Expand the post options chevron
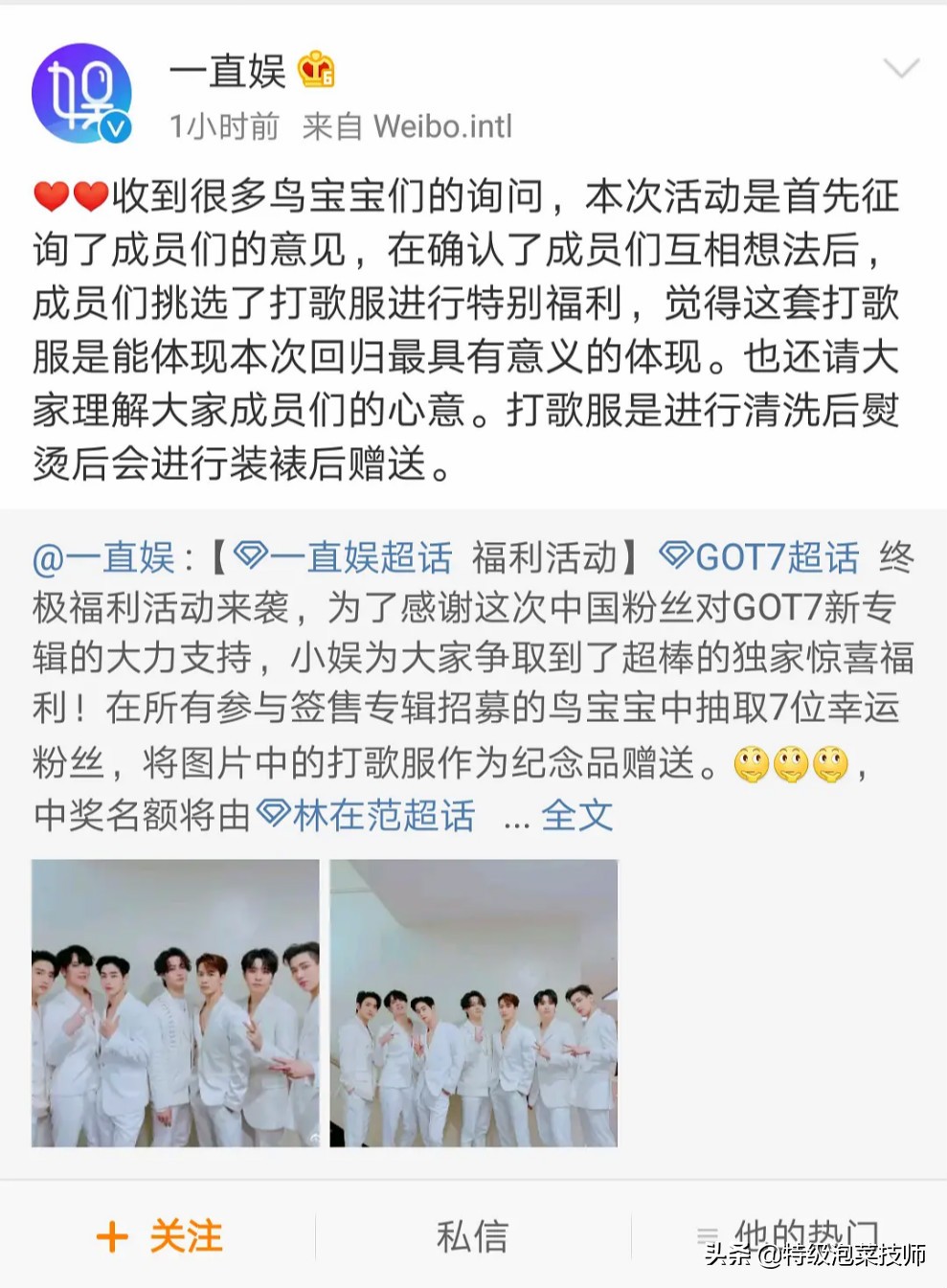 click(900, 69)
